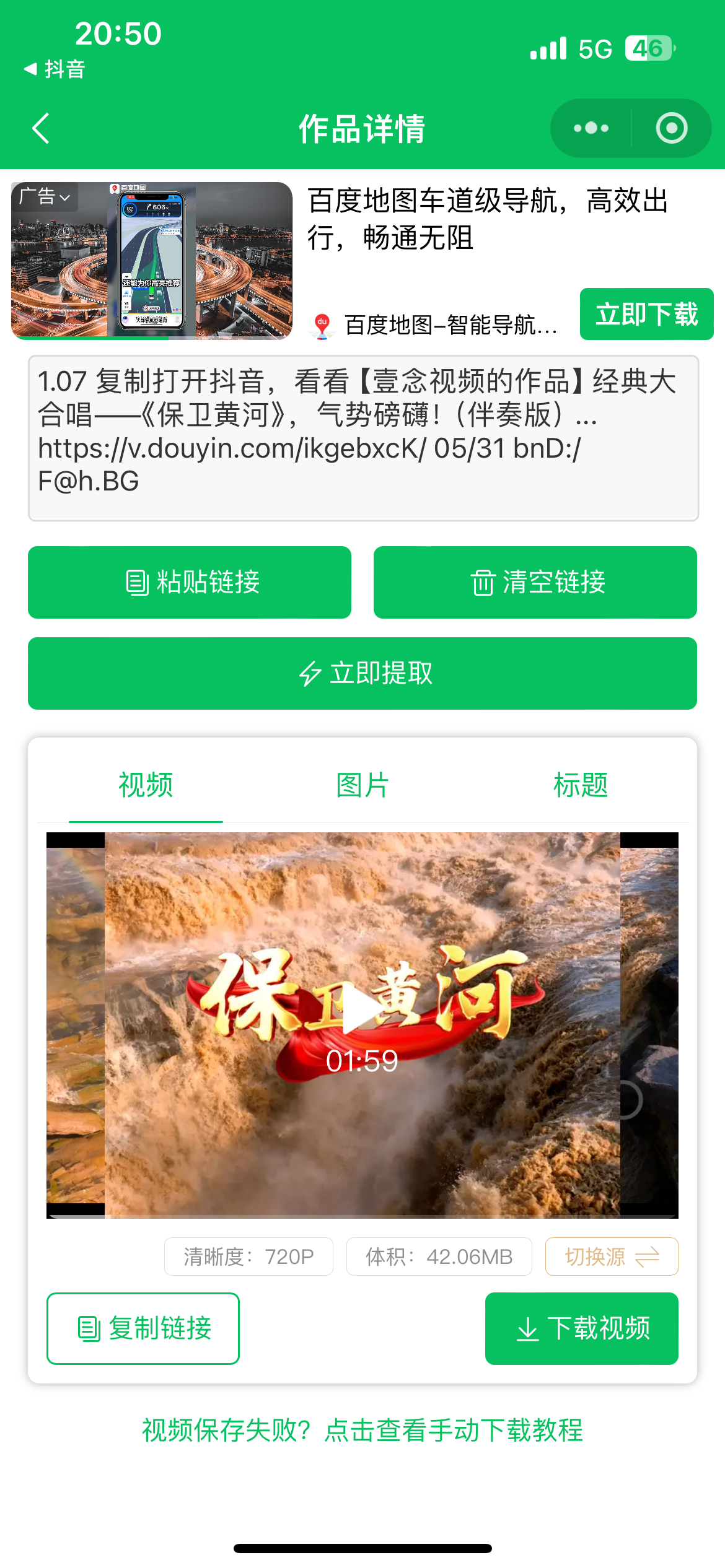Tap 切换源 to switch source

coord(612,1257)
